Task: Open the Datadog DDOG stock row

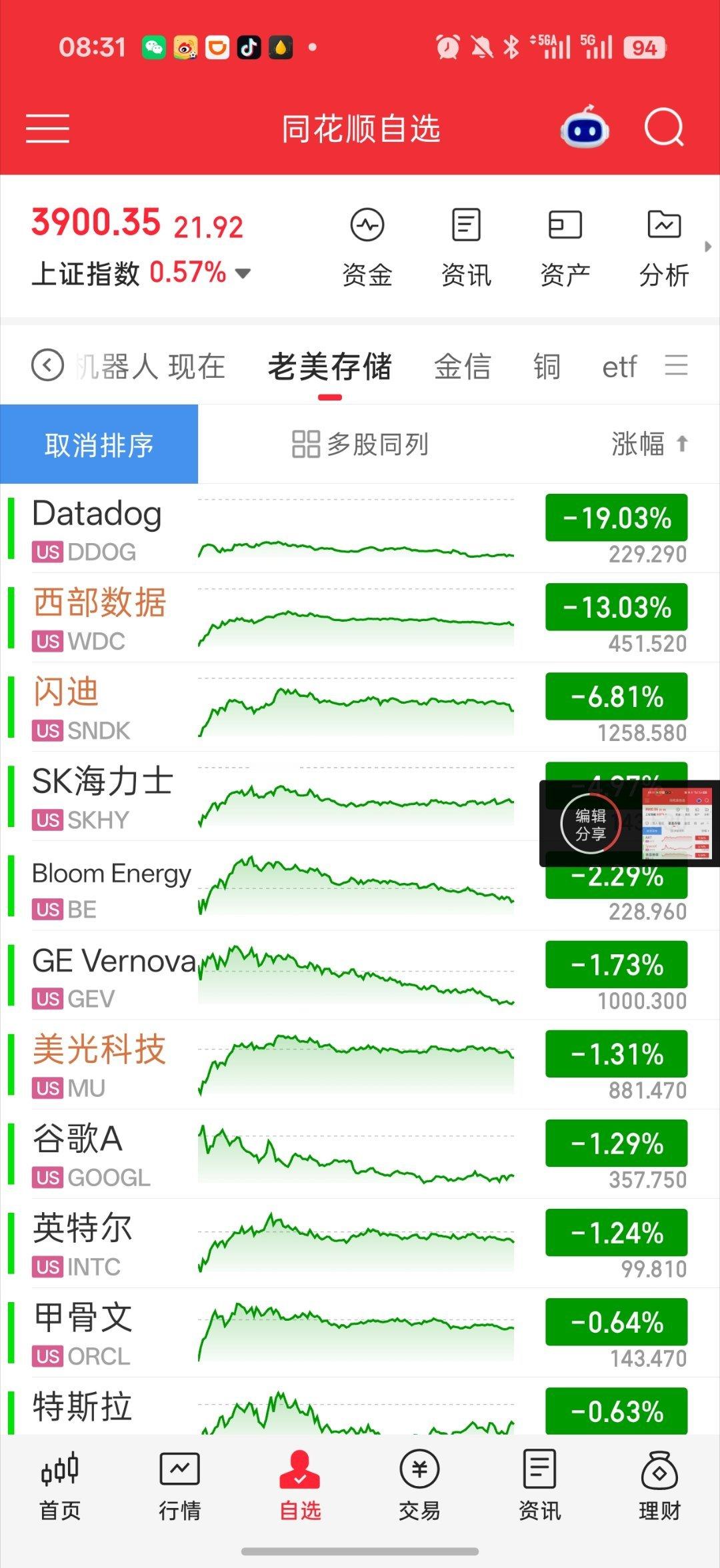Action: (x=360, y=529)
